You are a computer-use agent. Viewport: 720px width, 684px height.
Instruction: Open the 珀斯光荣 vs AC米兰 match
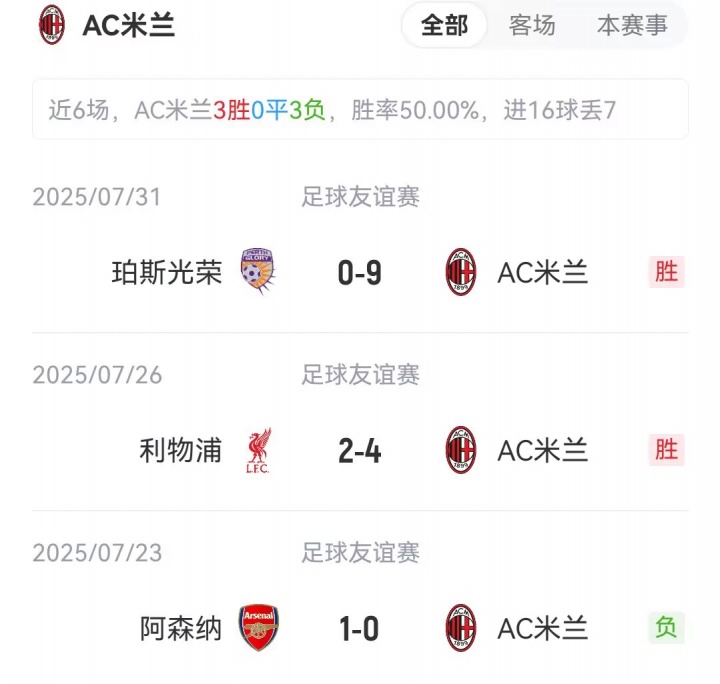tap(360, 272)
